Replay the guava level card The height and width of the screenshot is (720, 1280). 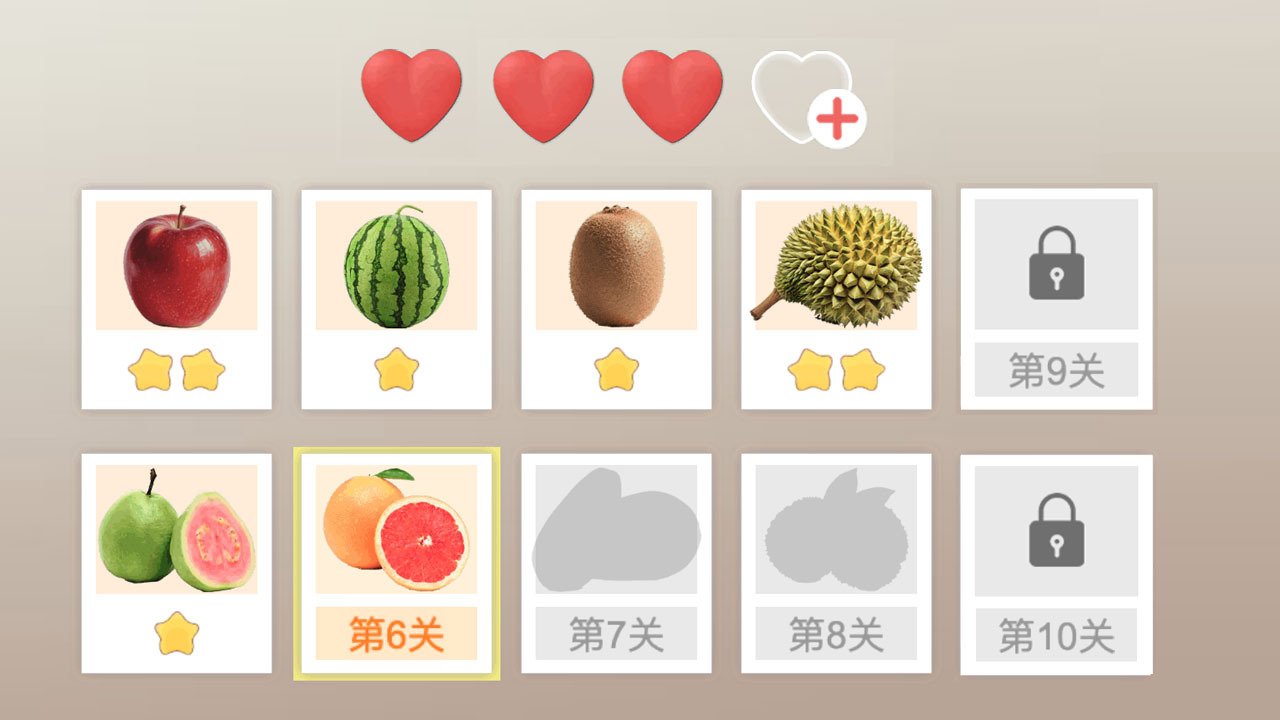[176, 562]
